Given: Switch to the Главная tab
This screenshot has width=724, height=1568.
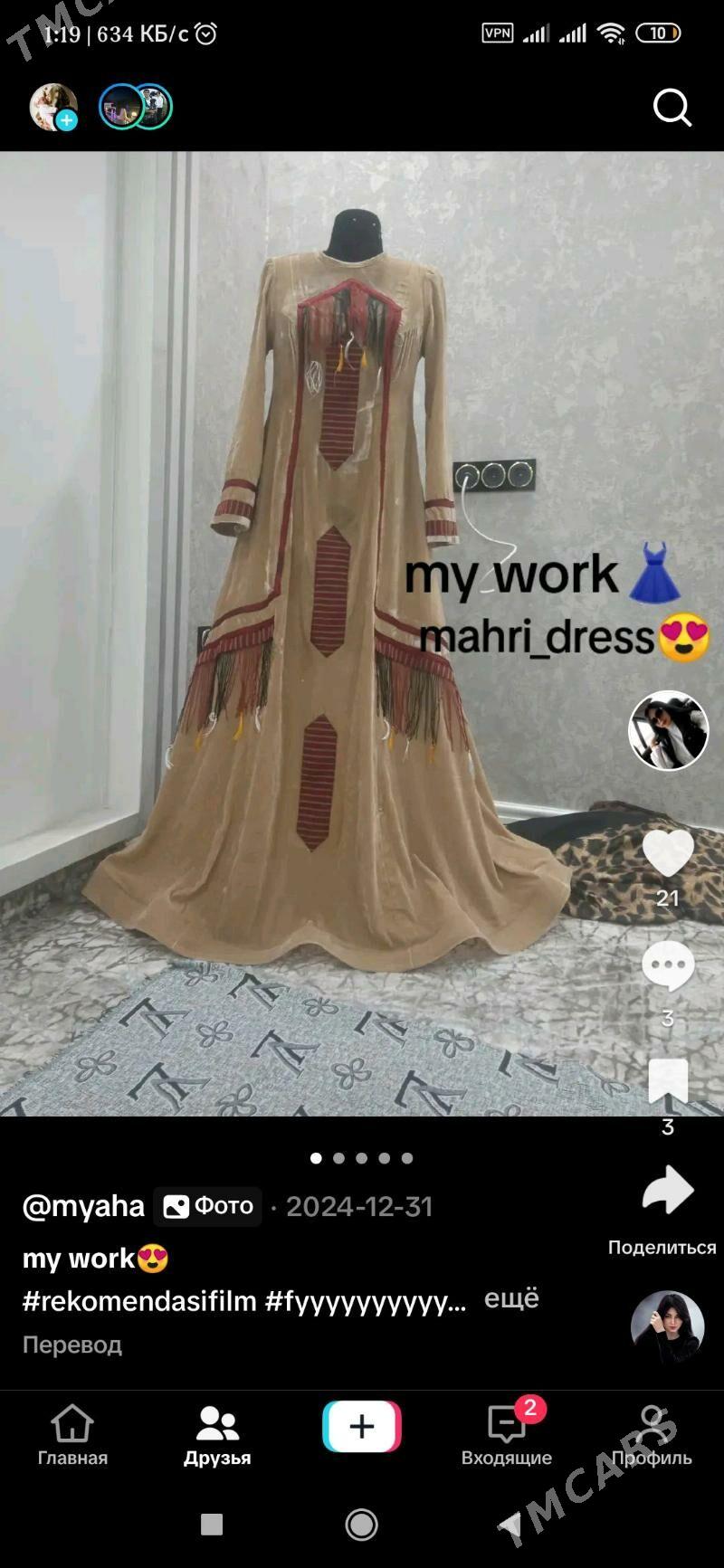Looking at the screenshot, I should tap(72, 1434).
